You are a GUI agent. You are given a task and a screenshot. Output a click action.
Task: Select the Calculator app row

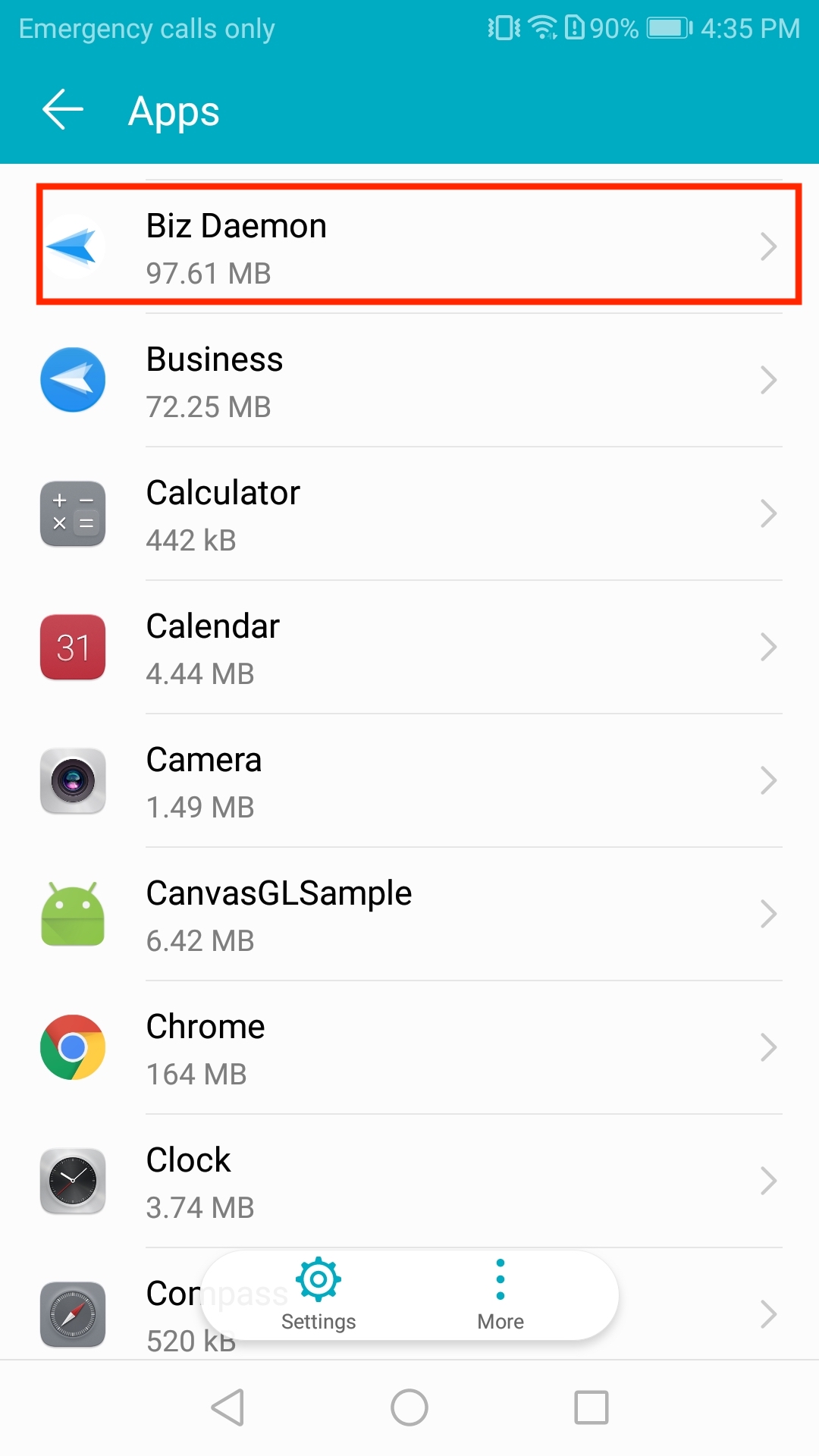(x=417, y=514)
